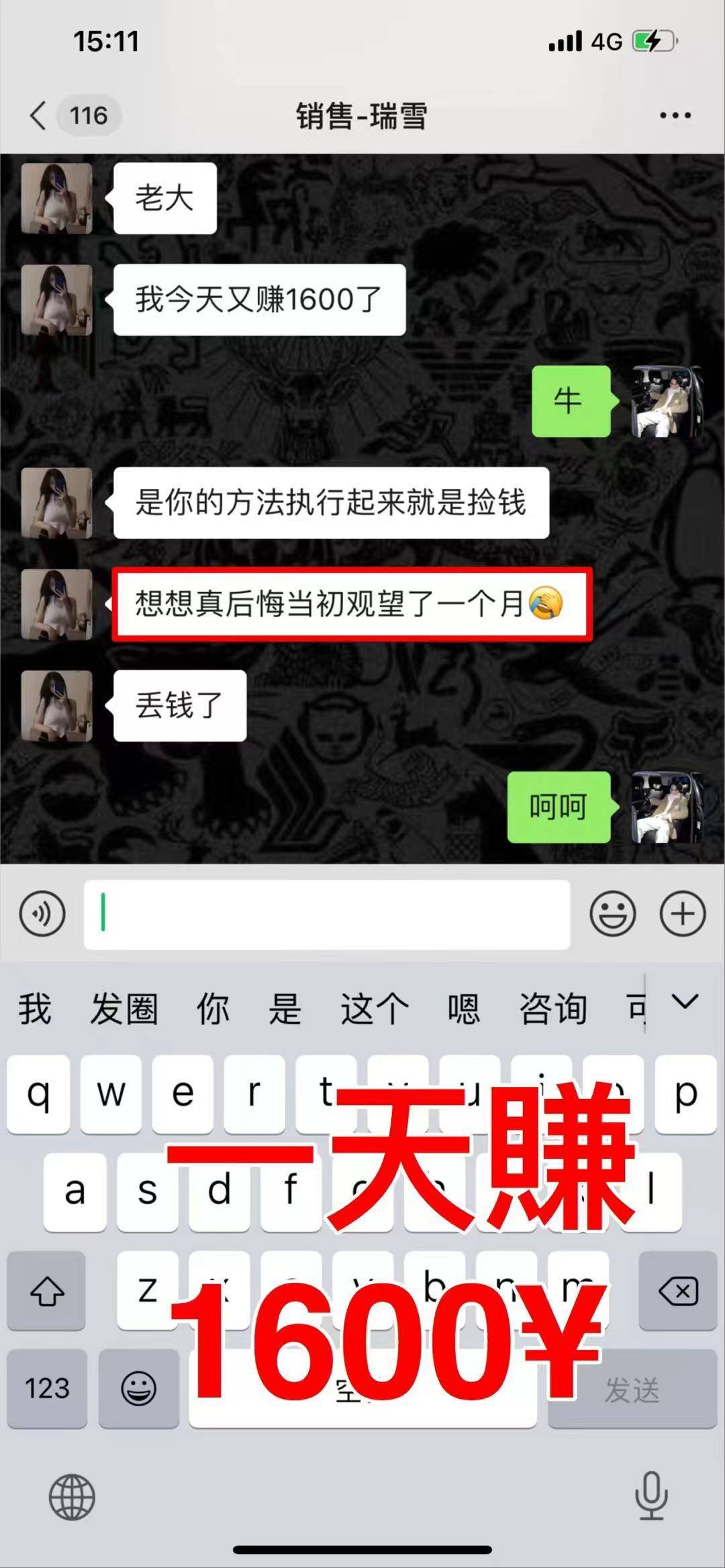Open the keyboard's emoji key
This screenshot has width=725, height=1568.
(x=139, y=1388)
